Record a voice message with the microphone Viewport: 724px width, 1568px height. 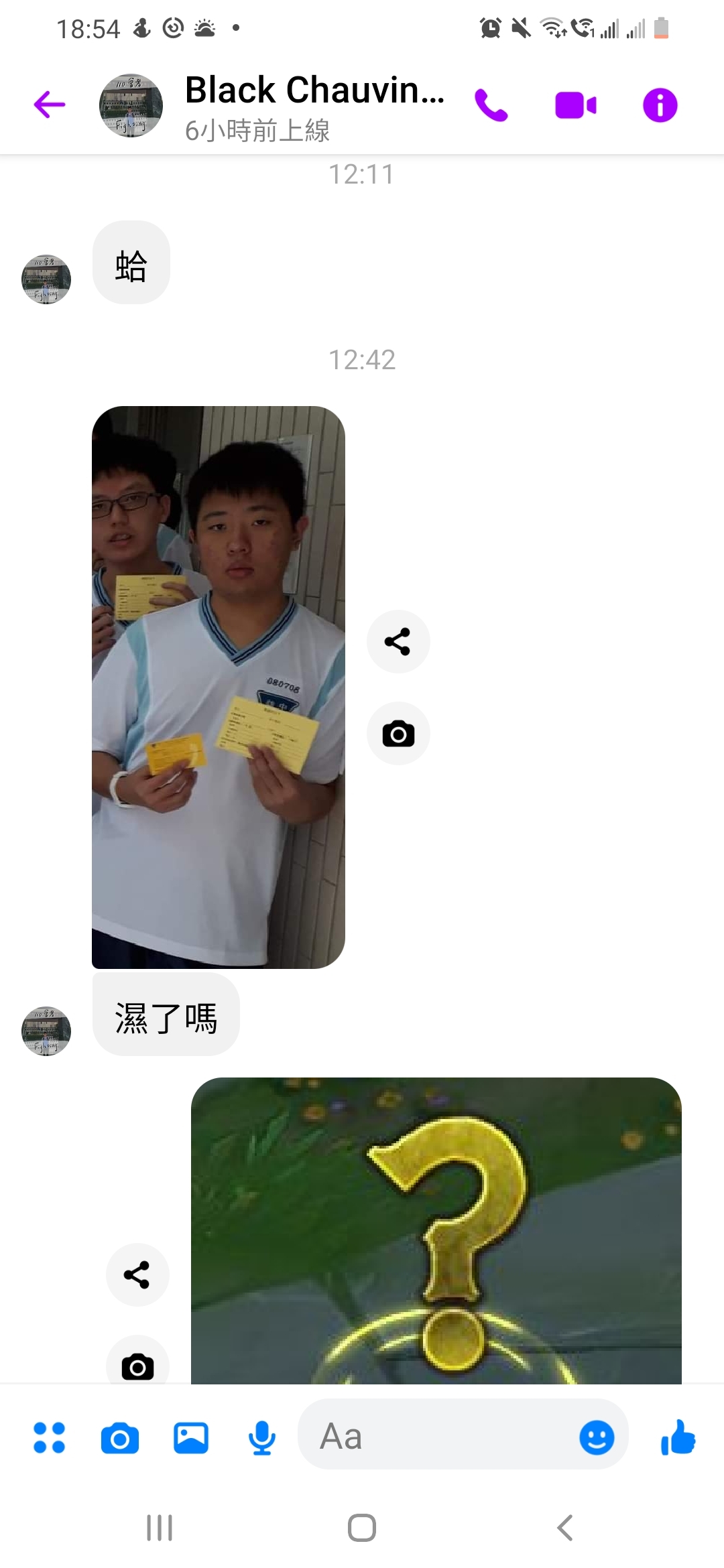[x=261, y=1437]
